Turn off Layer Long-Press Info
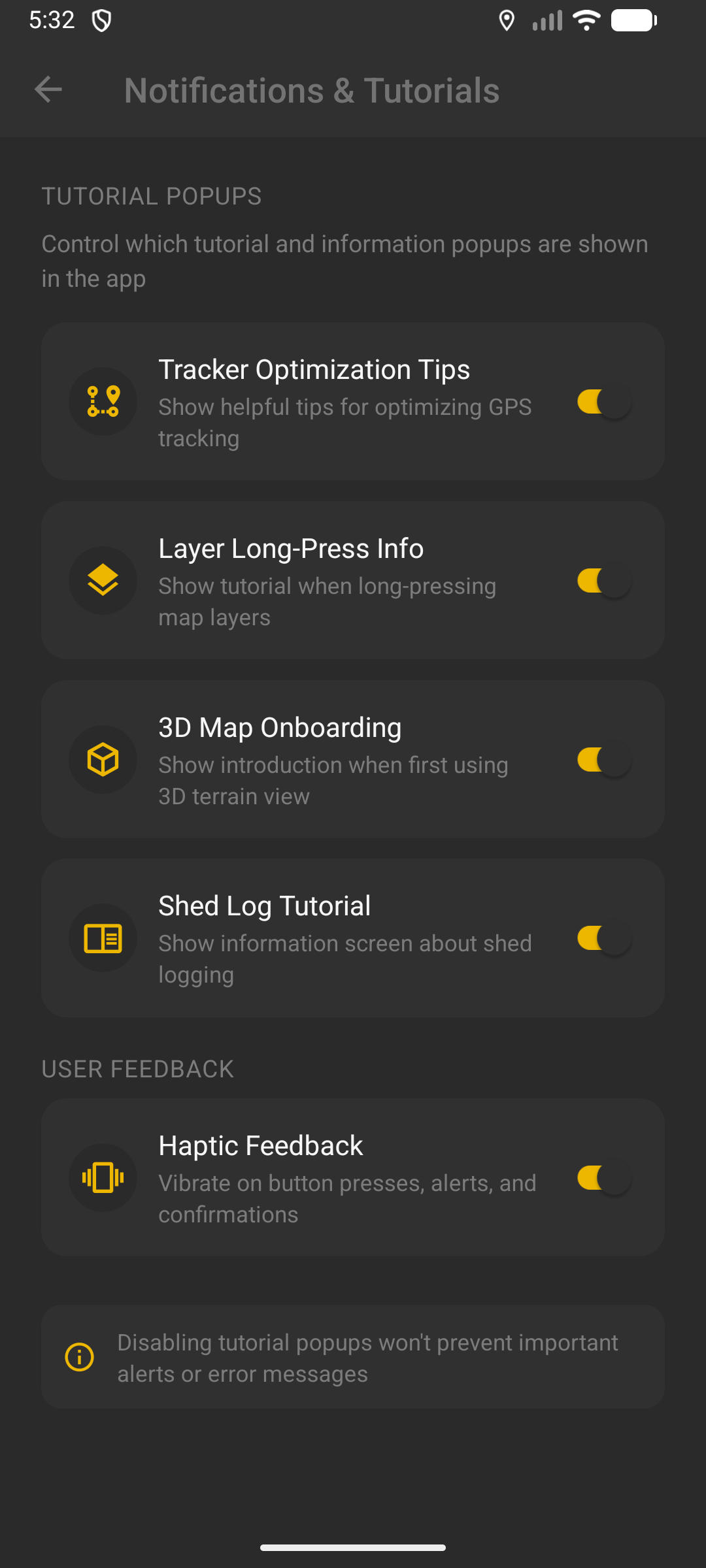Screen dimensions: 706x1568 (x=602, y=580)
